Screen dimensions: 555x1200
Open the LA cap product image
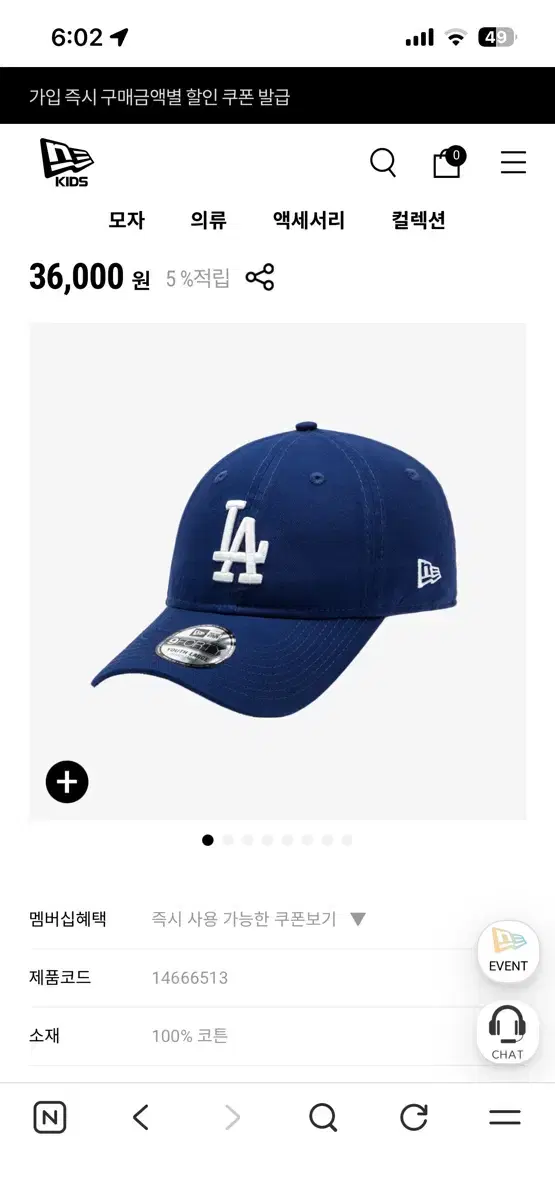278,571
